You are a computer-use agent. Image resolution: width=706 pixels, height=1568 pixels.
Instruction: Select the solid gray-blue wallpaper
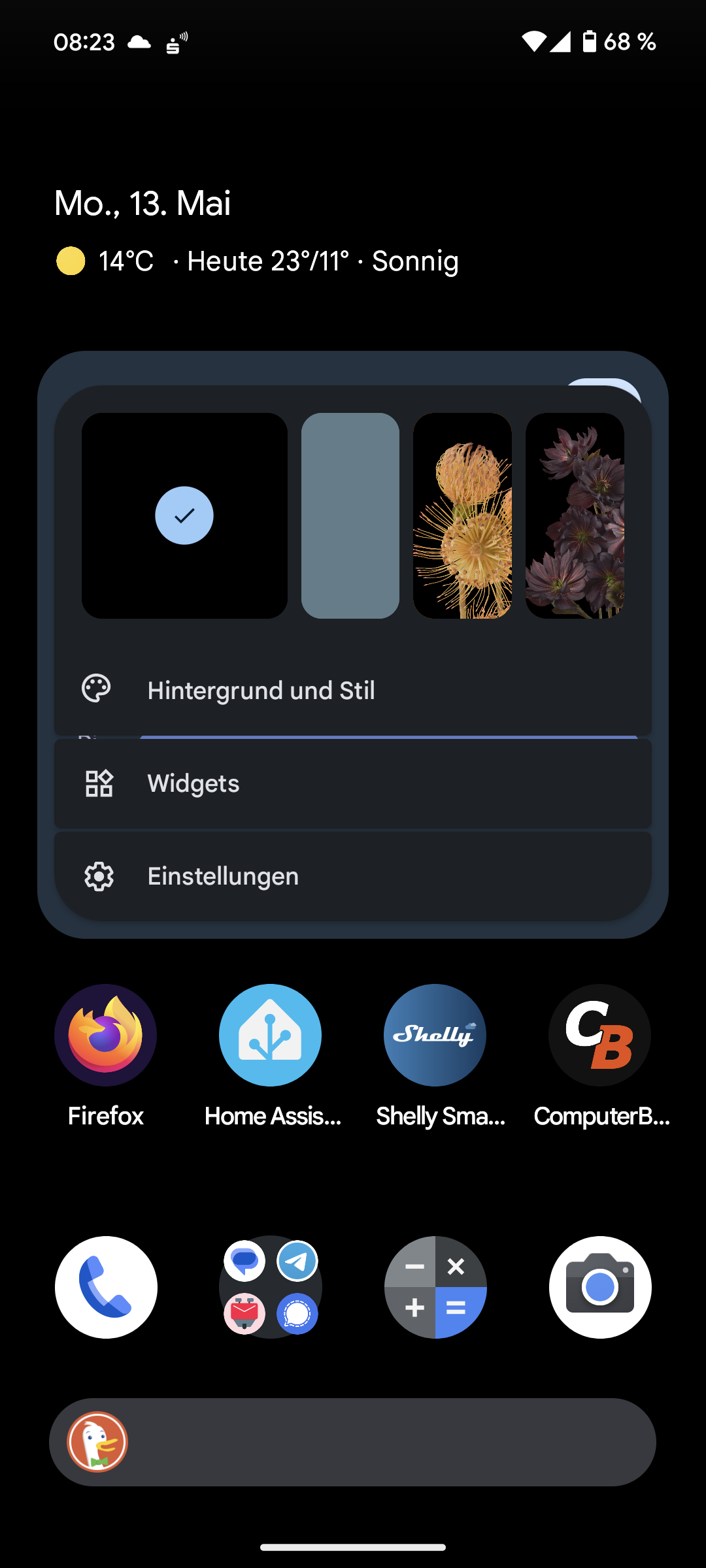point(350,515)
